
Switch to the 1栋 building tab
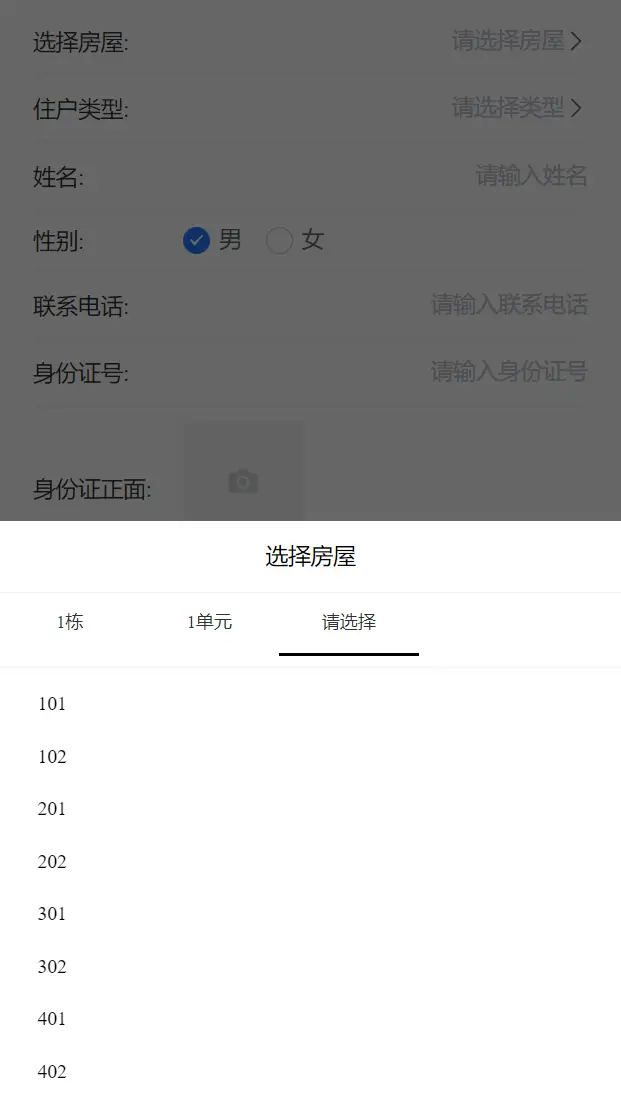(x=70, y=622)
